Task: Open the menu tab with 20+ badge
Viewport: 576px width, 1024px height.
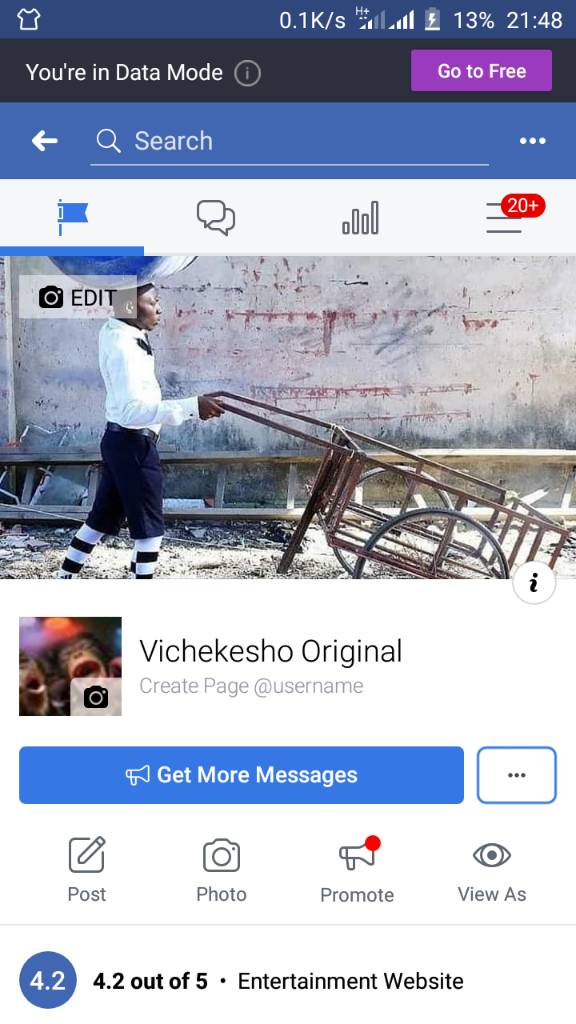Action: click(504, 217)
